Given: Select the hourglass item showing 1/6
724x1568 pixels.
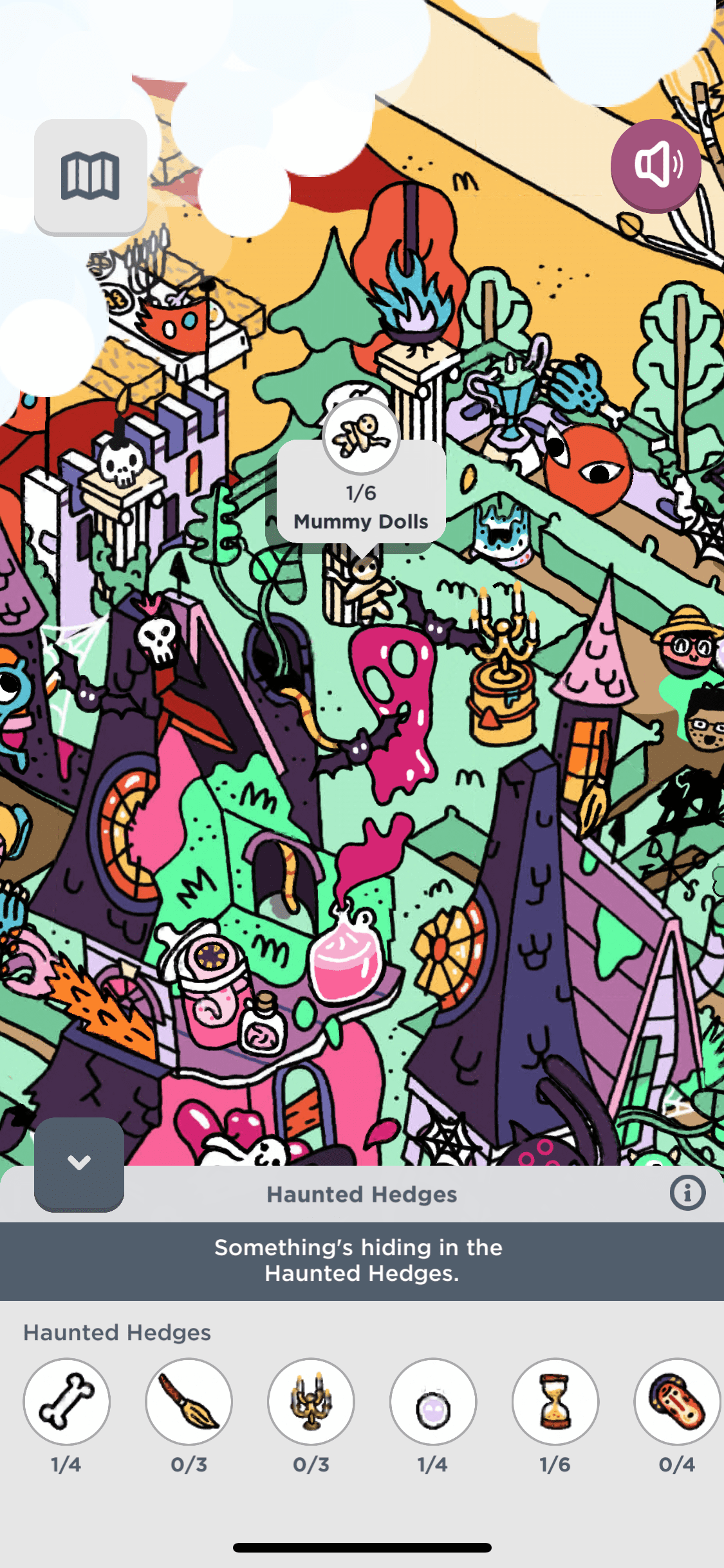Looking at the screenshot, I should [555, 1402].
